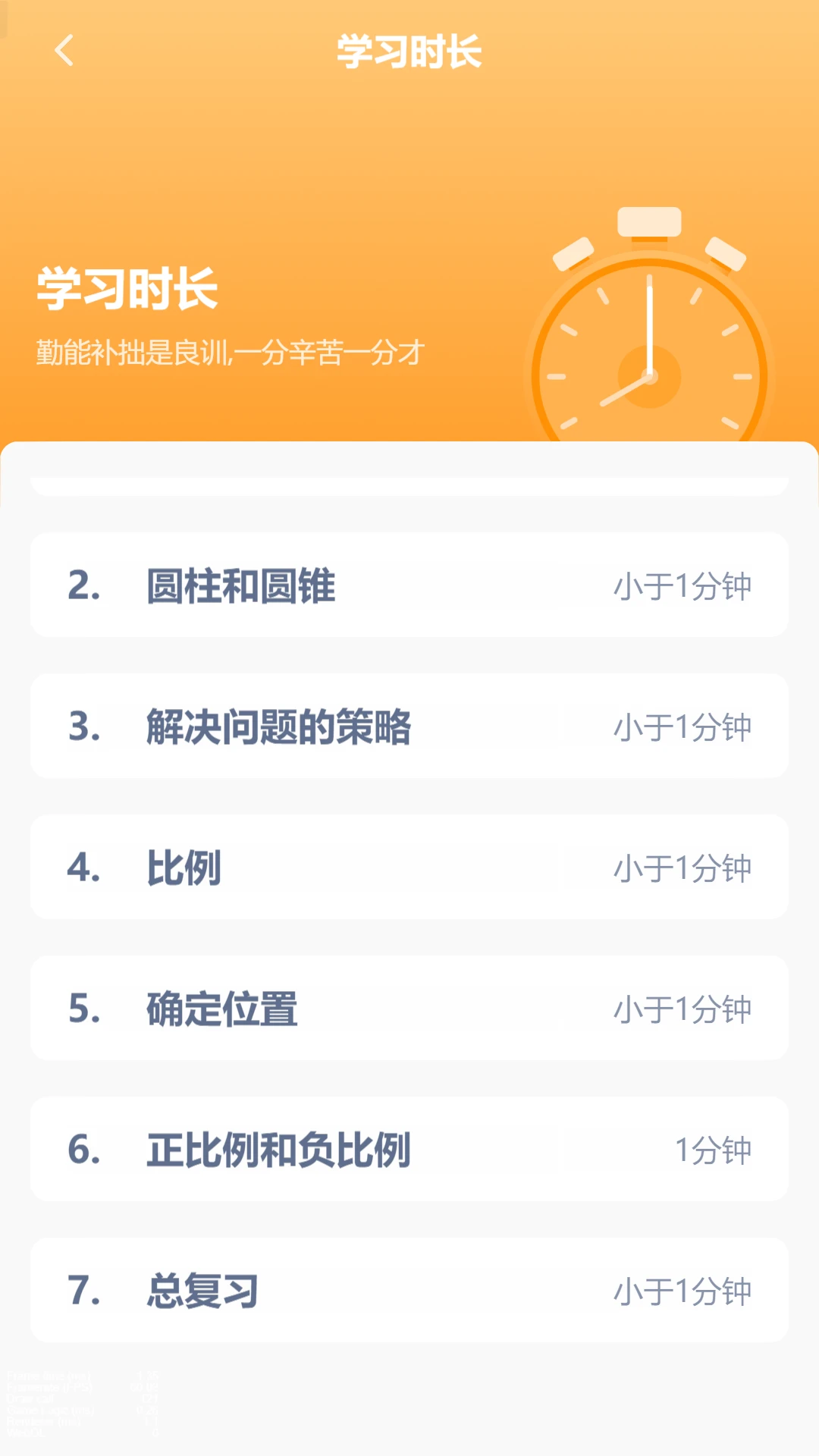The height and width of the screenshot is (1456, 819).
Task: Click the back arrow icon
Action: pos(64,51)
